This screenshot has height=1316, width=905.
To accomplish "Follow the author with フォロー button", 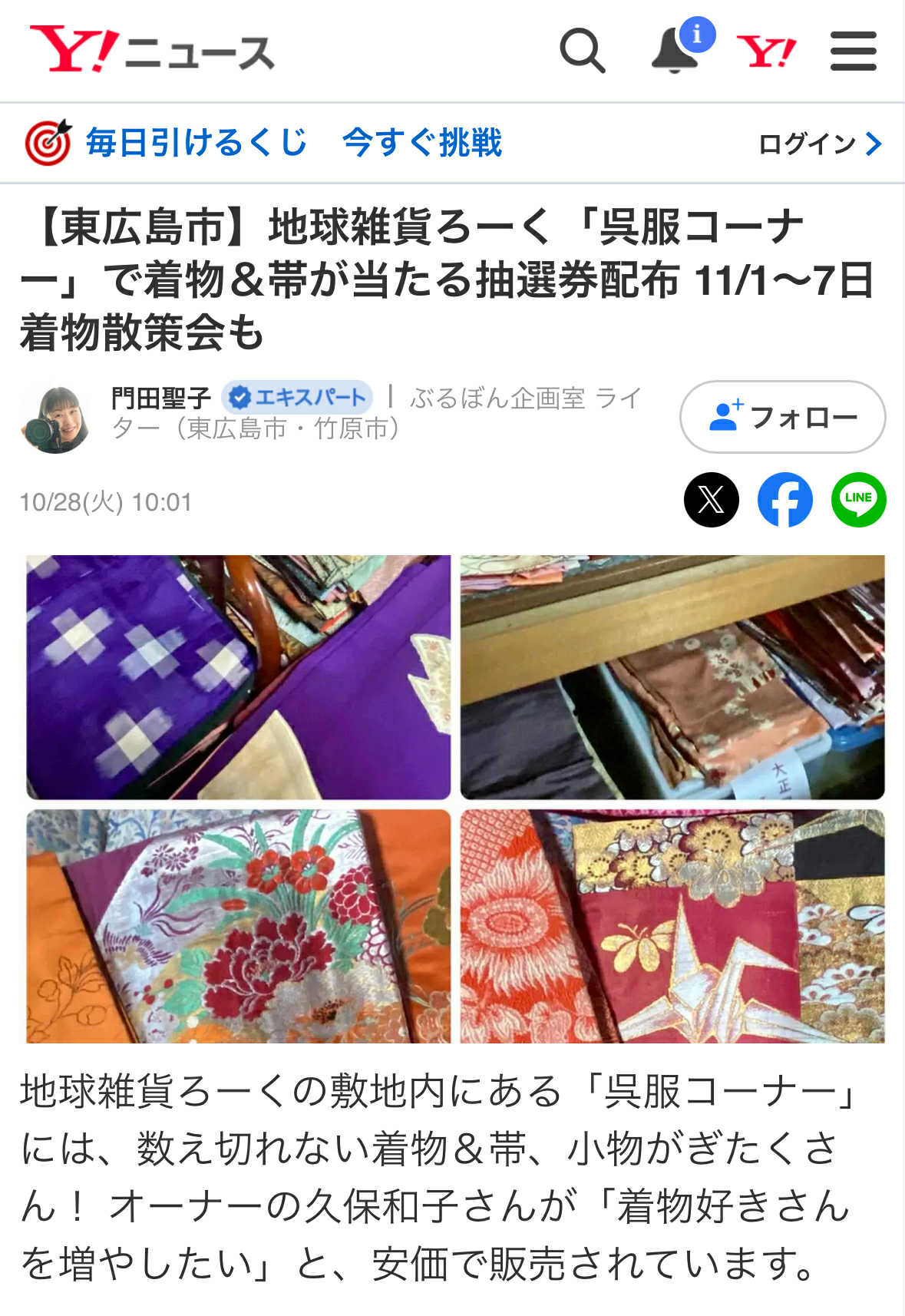I will (782, 417).
